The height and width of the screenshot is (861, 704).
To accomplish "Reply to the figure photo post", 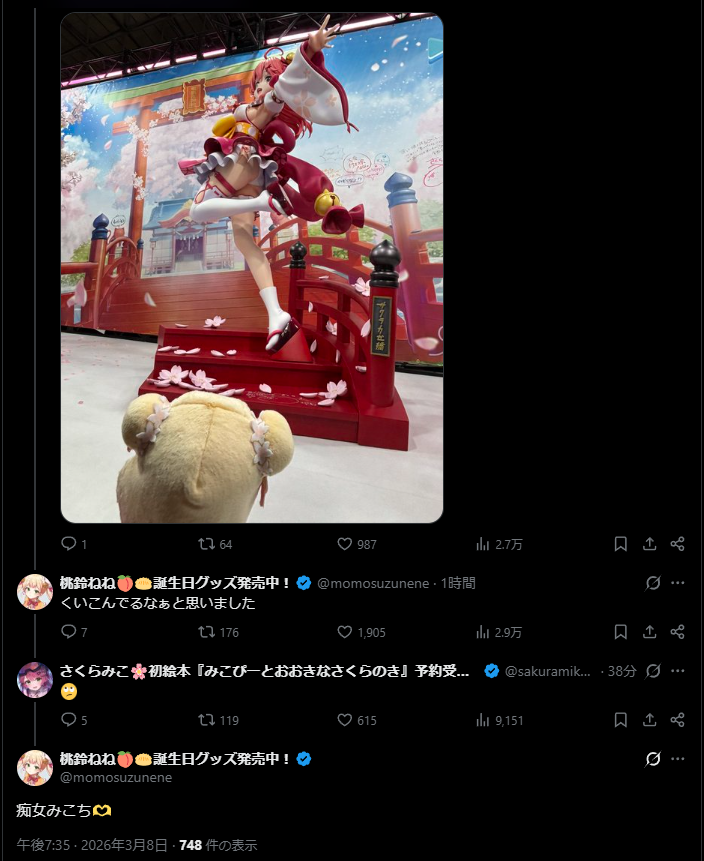I will pos(69,544).
